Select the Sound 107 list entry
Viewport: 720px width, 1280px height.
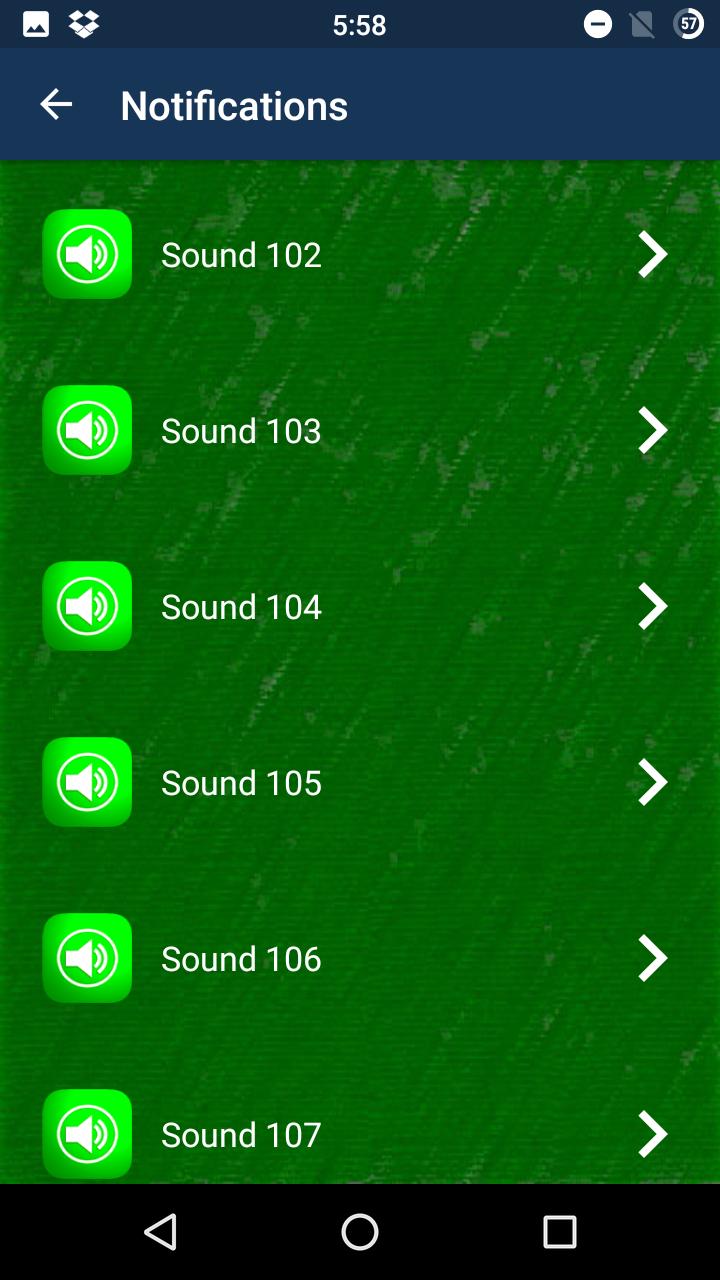pyautogui.click(x=360, y=1134)
